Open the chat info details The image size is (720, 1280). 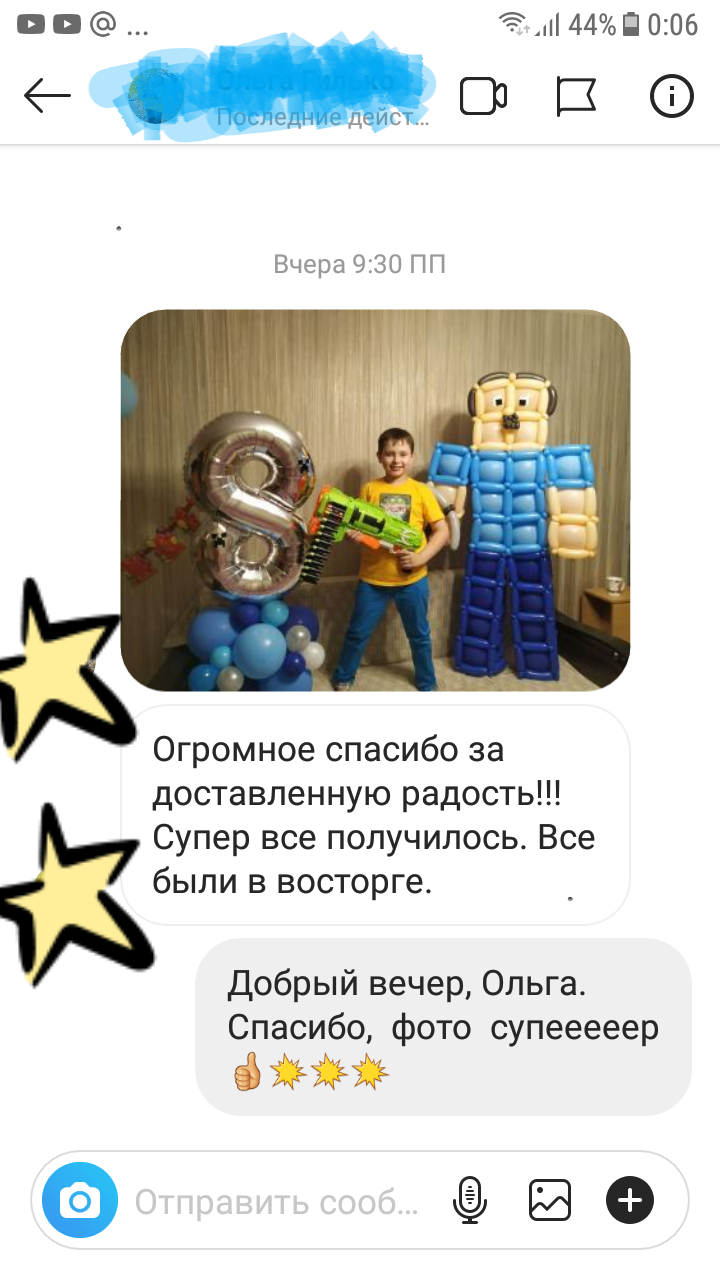[x=672, y=97]
